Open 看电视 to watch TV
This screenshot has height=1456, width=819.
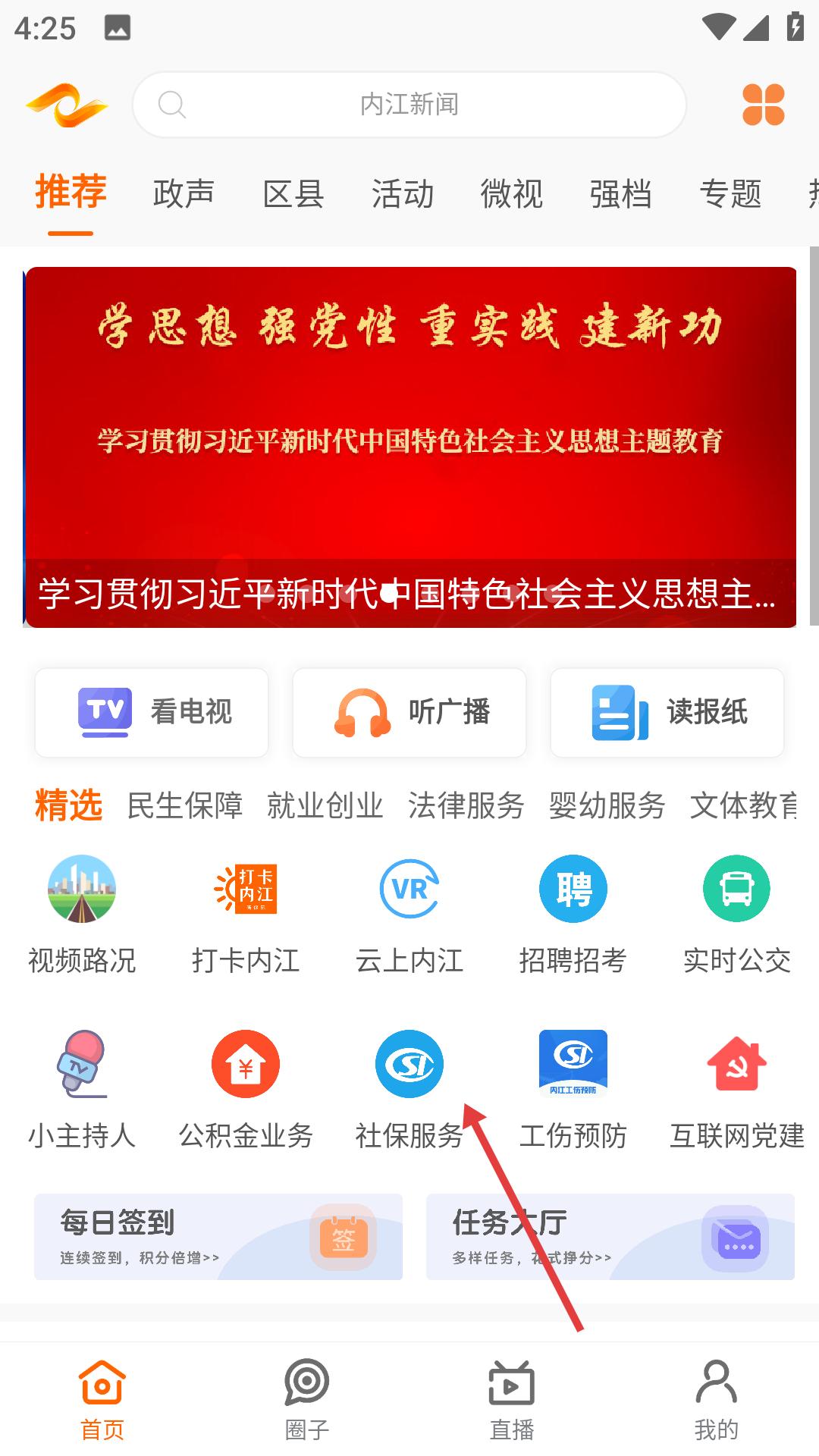pos(152,713)
